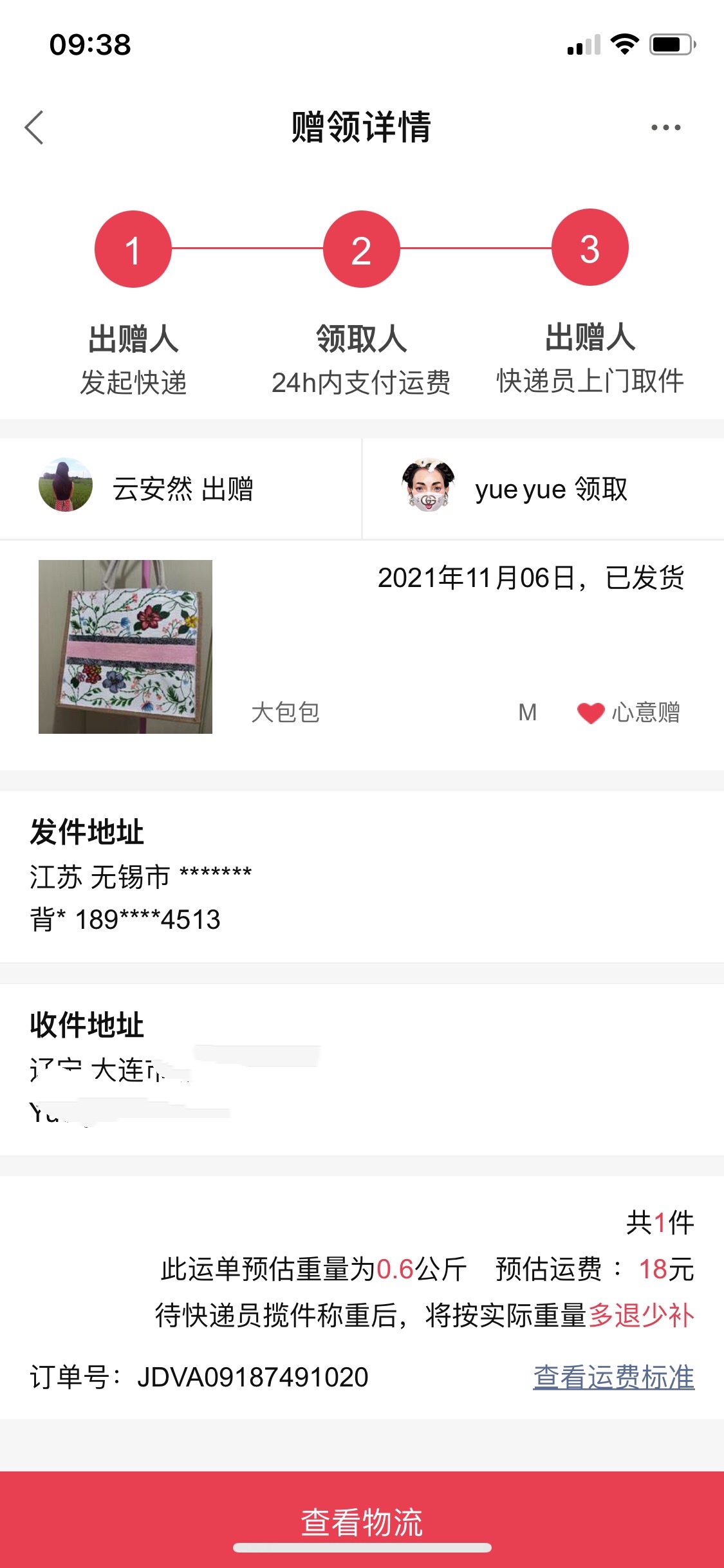Open the 查看运费标准 link
This screenshot has height=1568, width=724.
[x=613, y=1377]
